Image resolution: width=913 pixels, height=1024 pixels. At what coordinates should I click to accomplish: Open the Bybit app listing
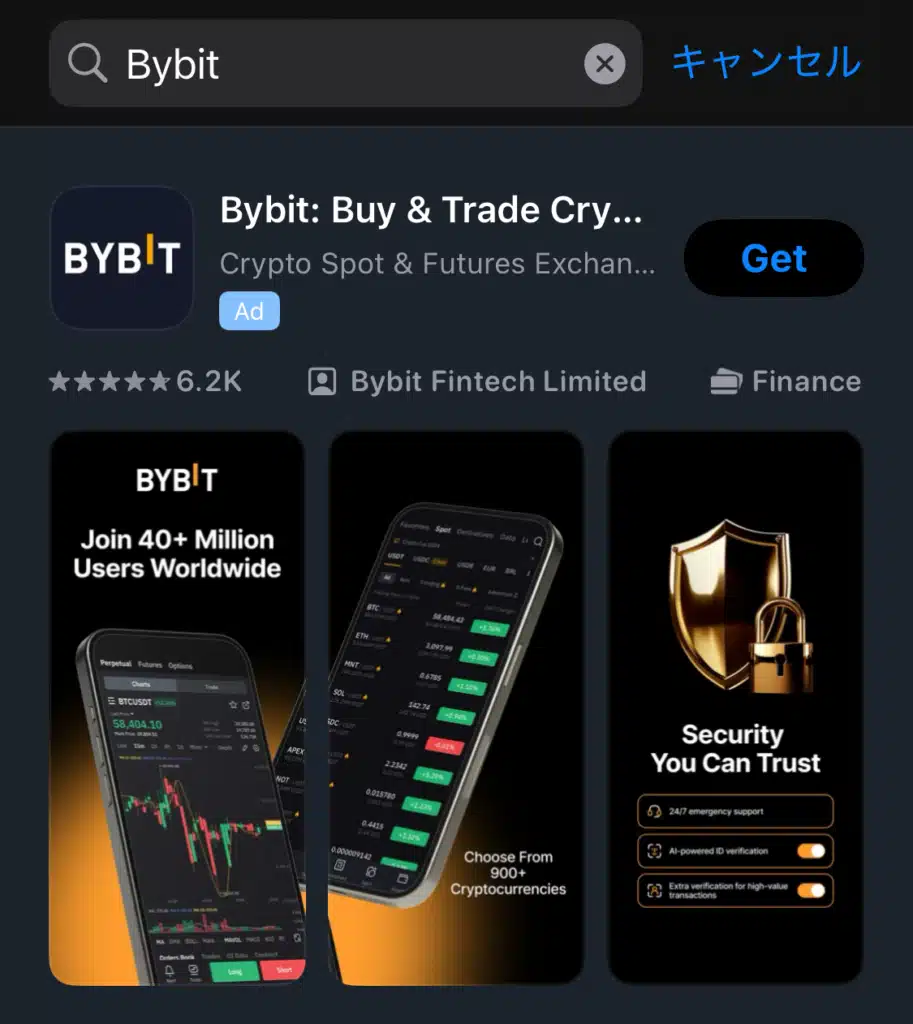(430, 212)
